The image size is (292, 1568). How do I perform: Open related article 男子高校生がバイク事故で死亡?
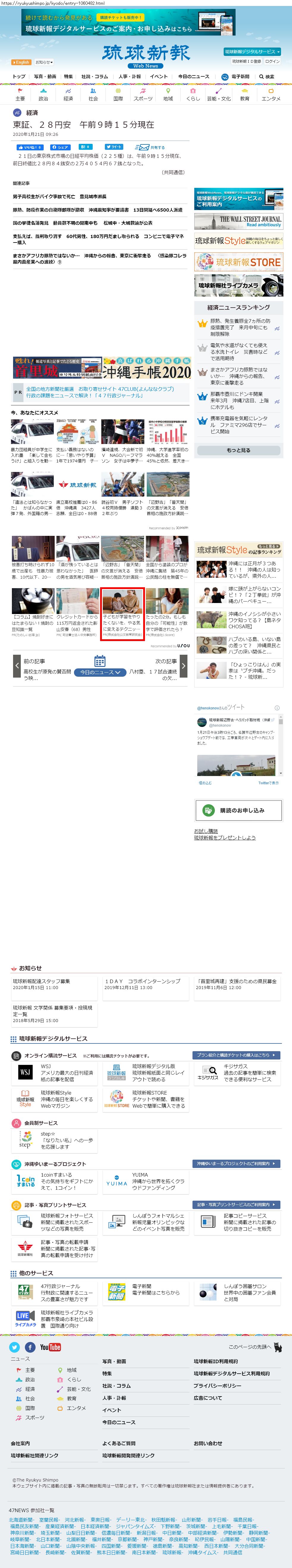(x=60, y=197)
